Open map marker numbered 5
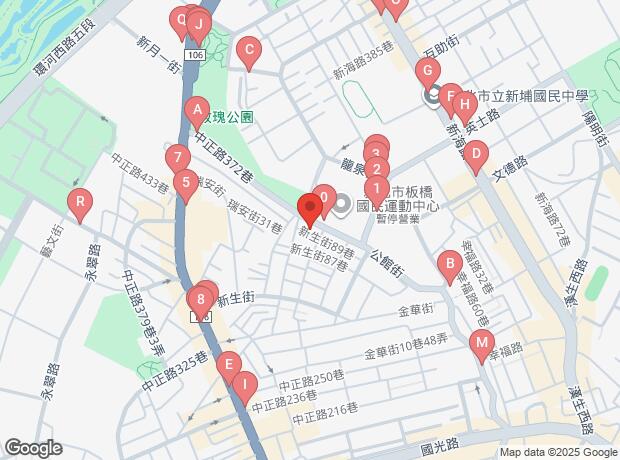Viewport: 620px width, 460px height. (184, 183)
